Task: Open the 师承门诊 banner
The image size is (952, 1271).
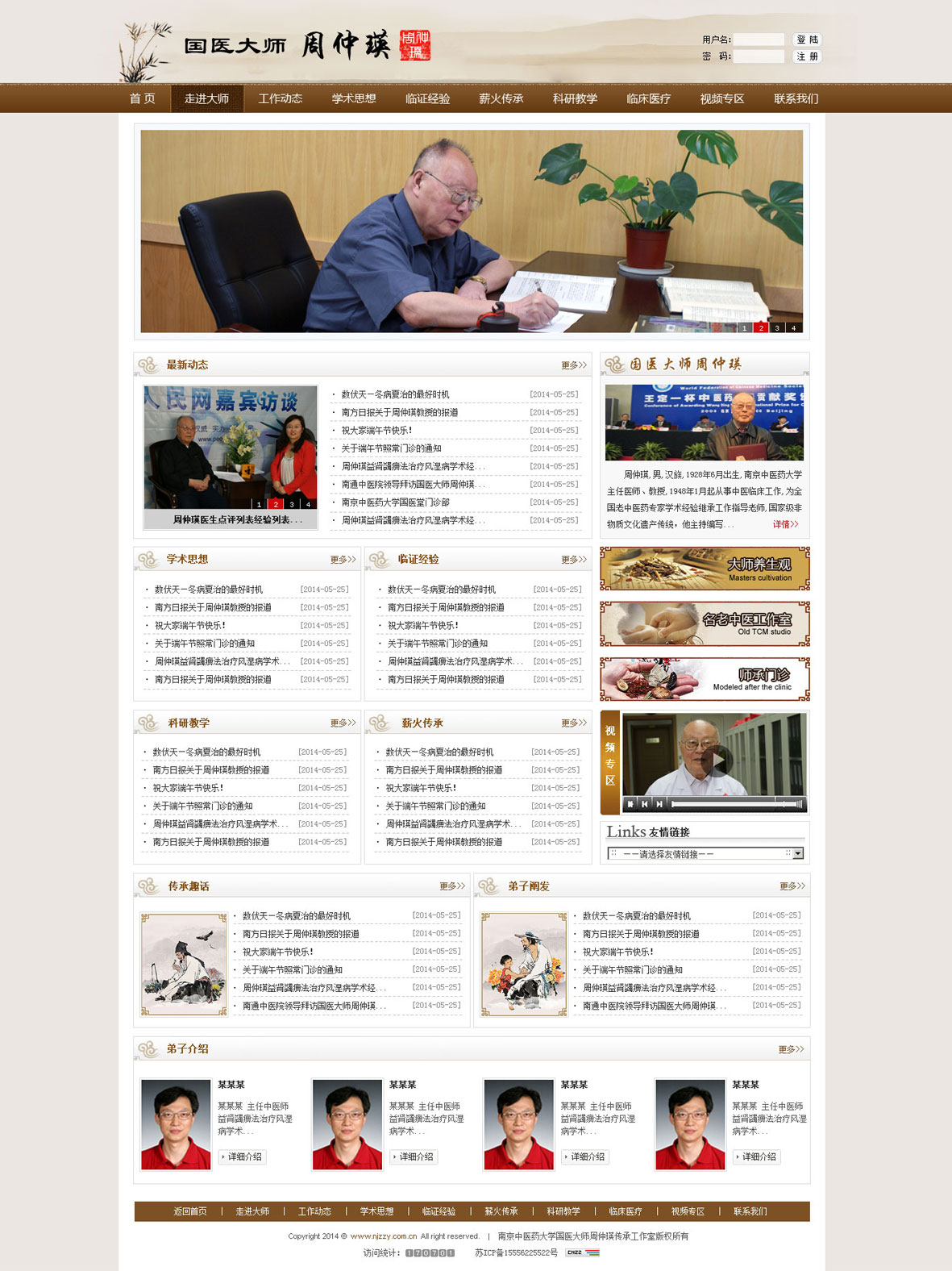Action: (705, 678)
